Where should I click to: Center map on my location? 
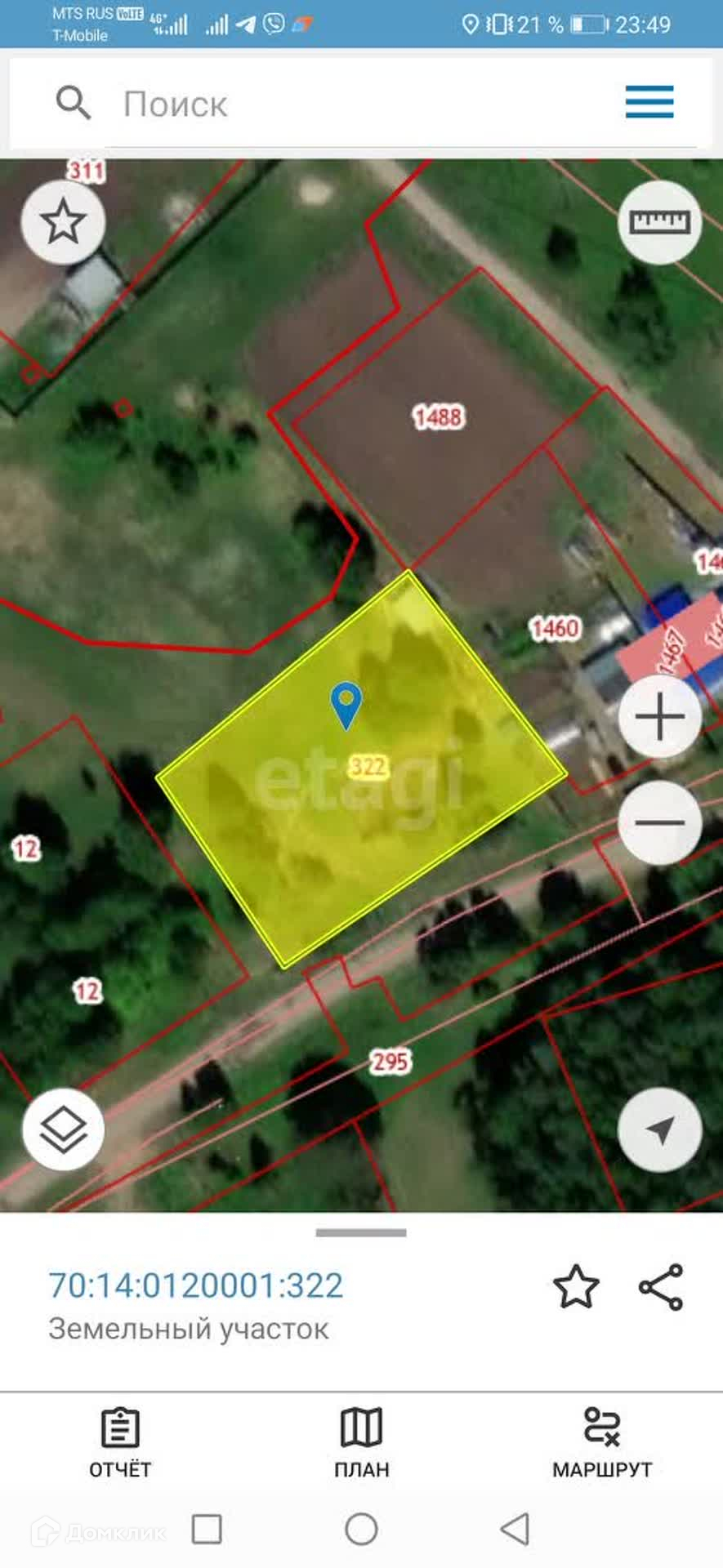coord(659,1130)
